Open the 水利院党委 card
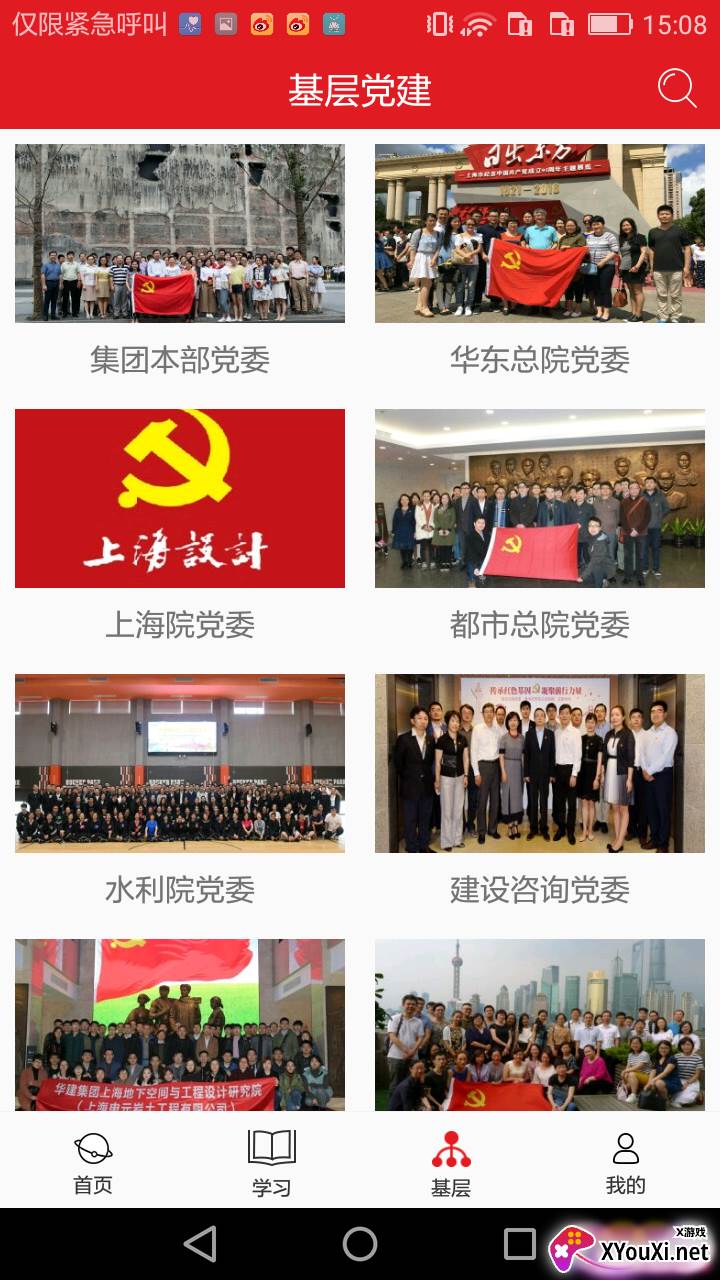Screen dimensions: 720x1280 [x=180, y=791]
